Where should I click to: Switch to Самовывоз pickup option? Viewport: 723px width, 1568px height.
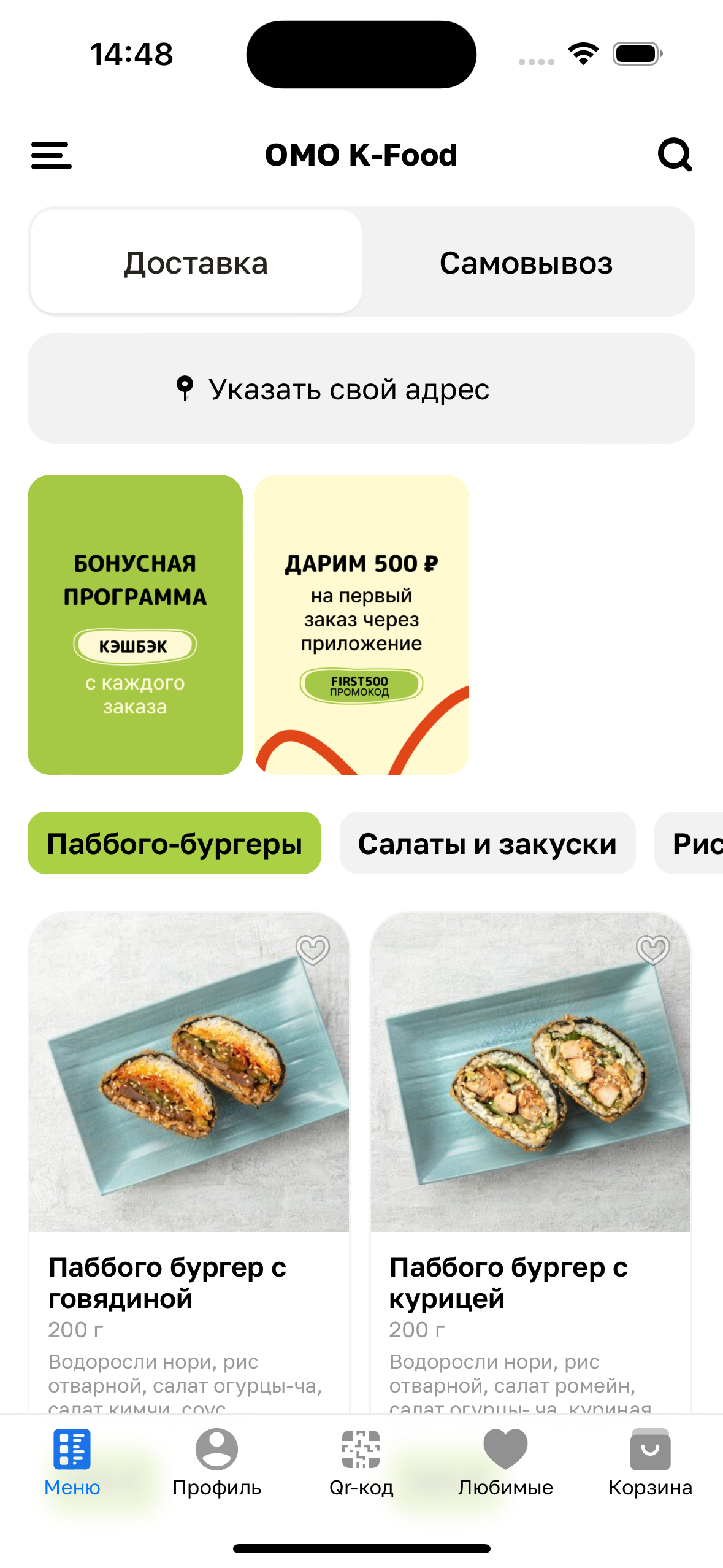526,263
